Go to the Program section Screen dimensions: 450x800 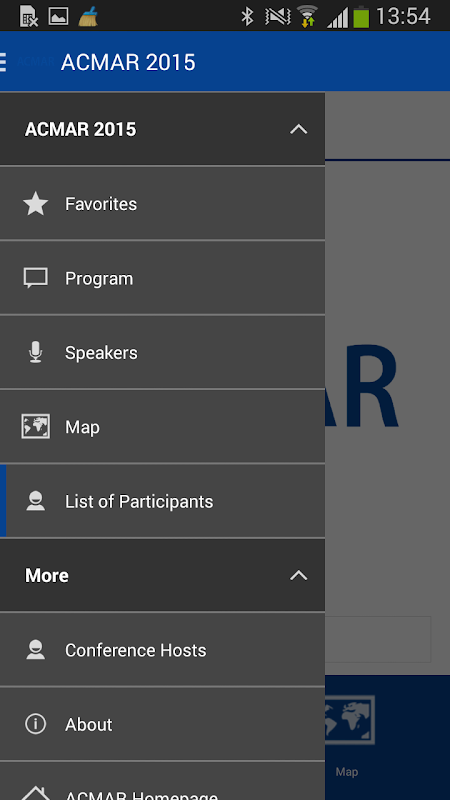click(x=162, y=278)
